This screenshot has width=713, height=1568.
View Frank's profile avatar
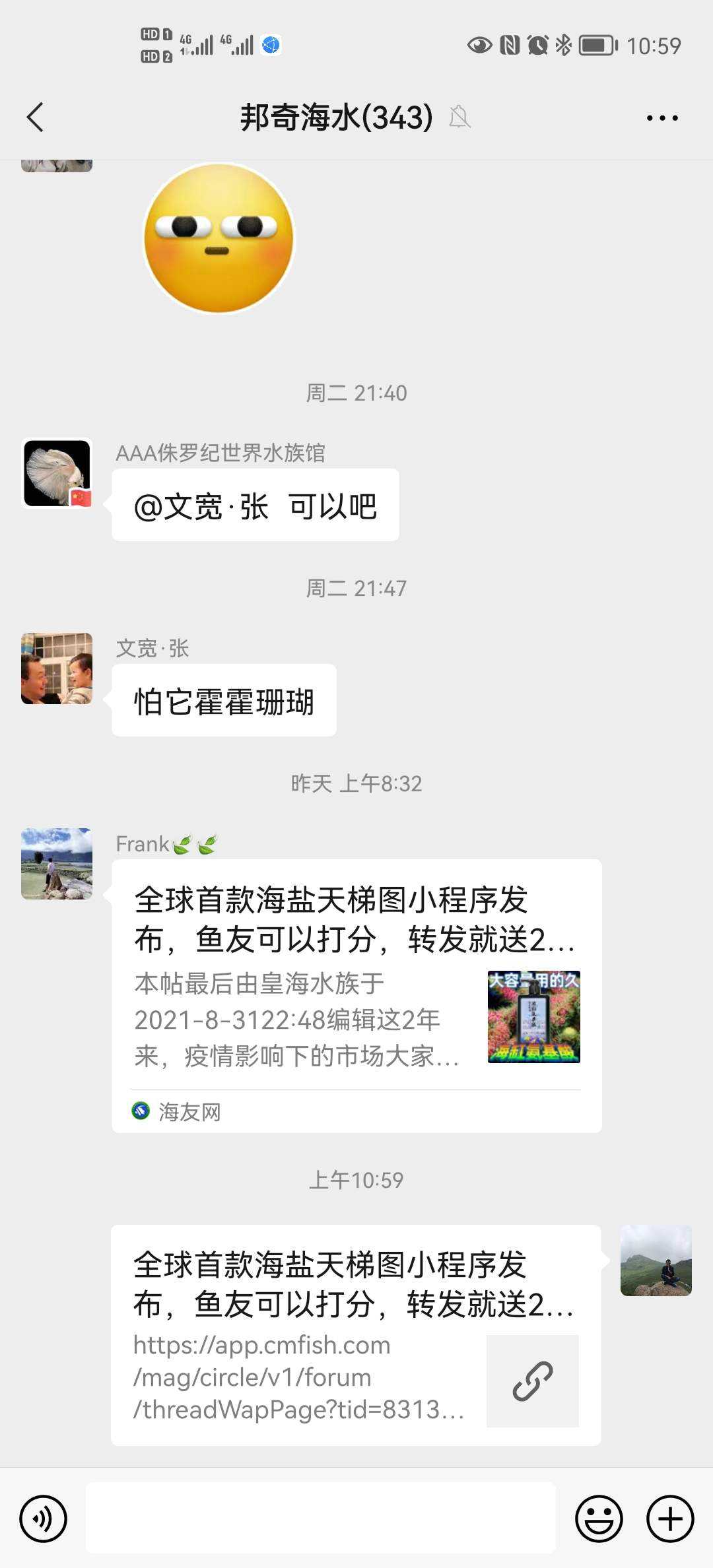click(57, 864)
